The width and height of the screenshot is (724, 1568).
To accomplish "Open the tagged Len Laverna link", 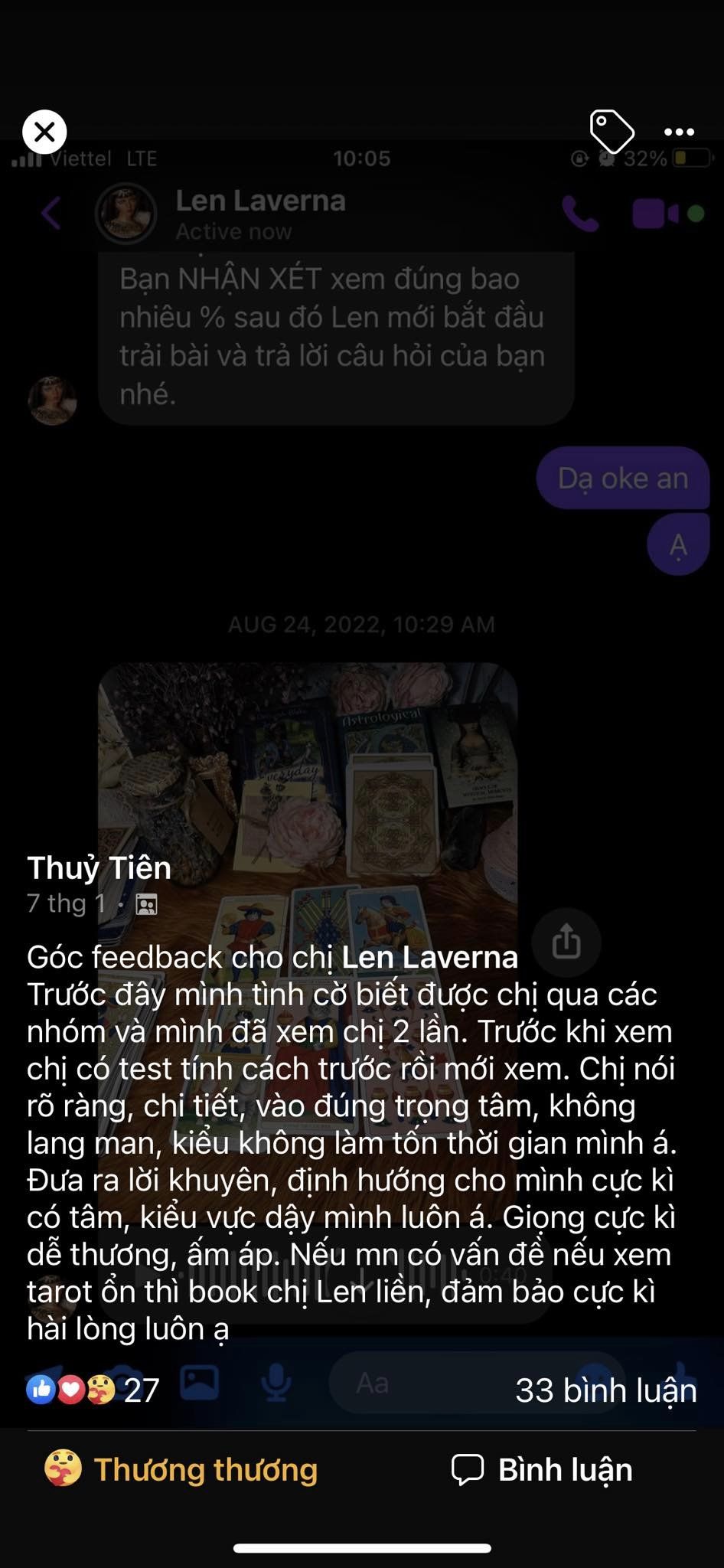I will point(429,957).
